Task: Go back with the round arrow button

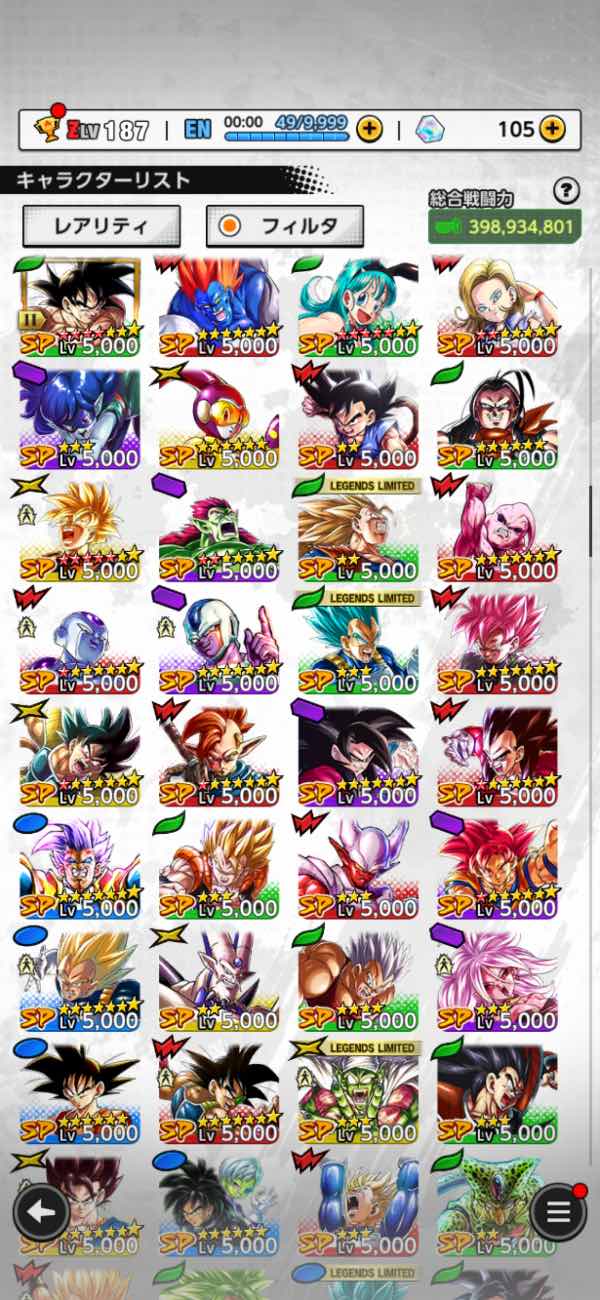Action: [x=41, y=1213]
